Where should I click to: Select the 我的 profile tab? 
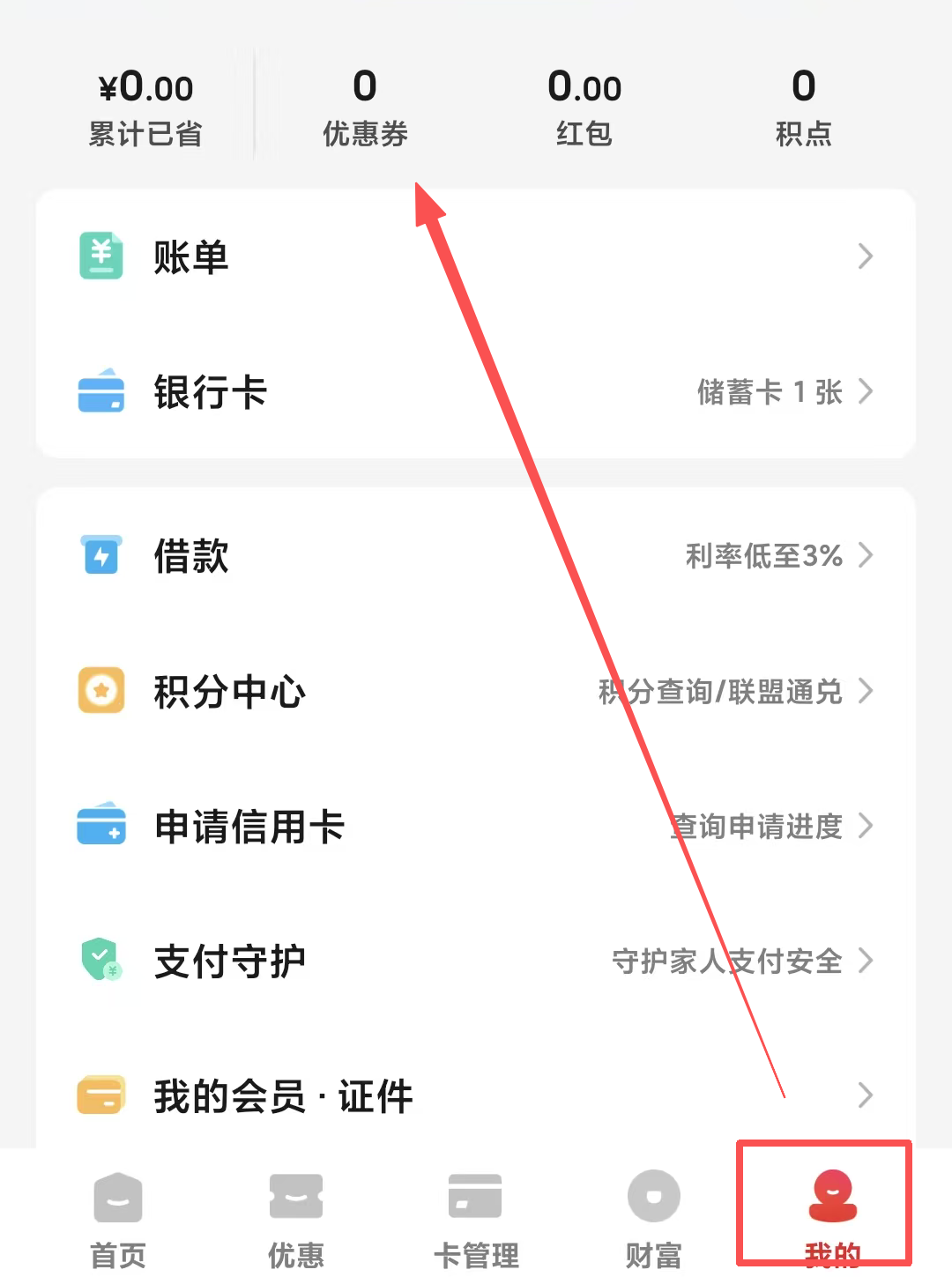[x=831, y=1216]
